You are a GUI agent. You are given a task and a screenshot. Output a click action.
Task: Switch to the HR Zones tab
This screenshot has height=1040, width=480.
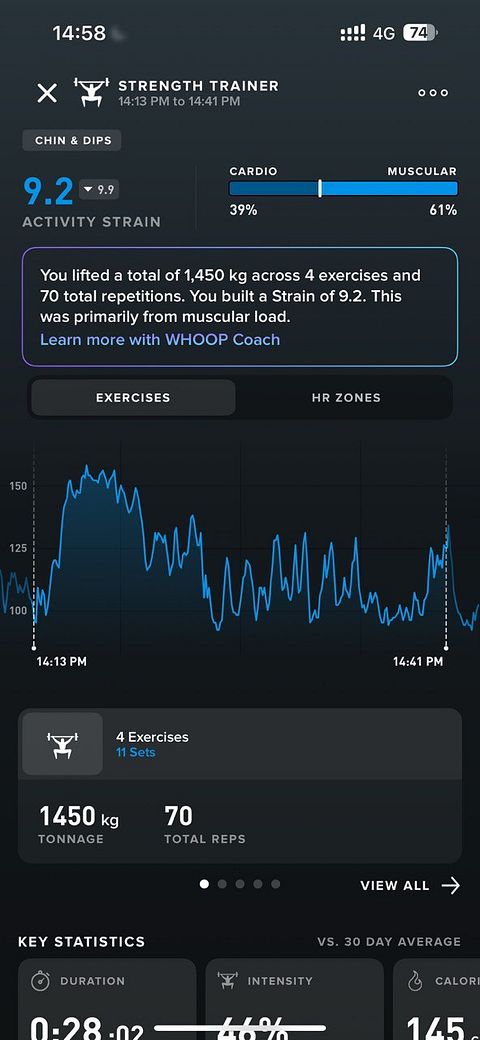pos(346,398)
